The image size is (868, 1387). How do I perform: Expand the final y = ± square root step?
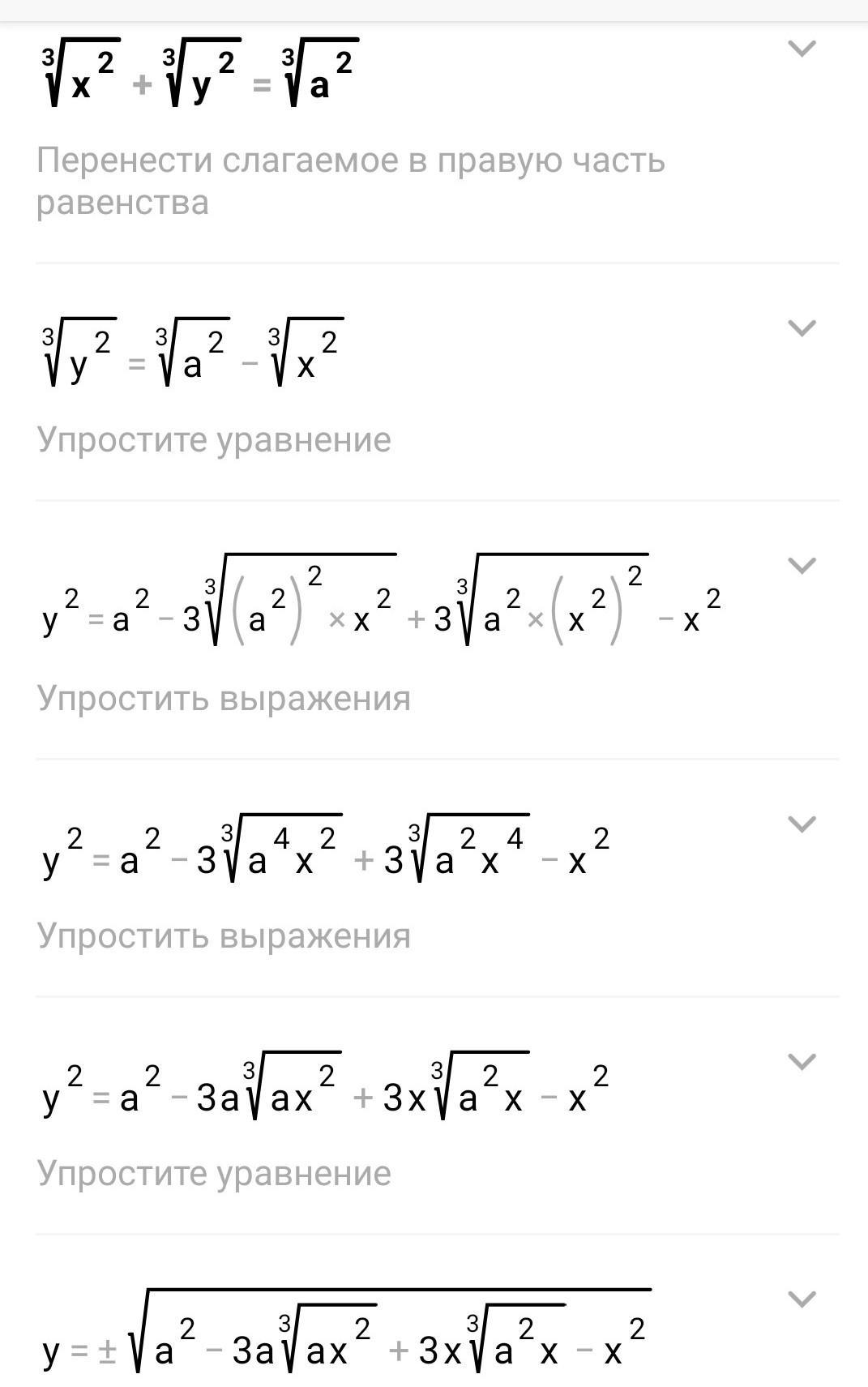click(x=802, y=1299)
